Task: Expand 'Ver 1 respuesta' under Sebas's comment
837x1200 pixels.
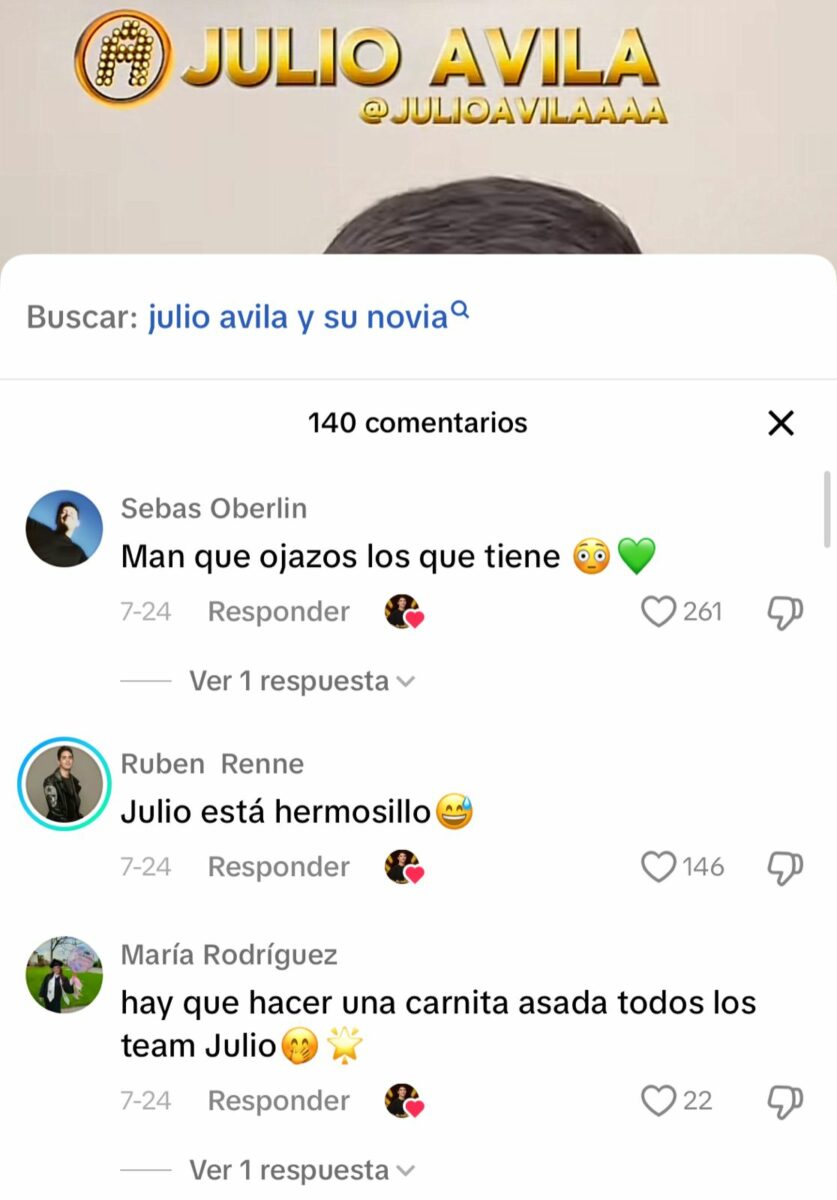Action: (x=288, y=681)
